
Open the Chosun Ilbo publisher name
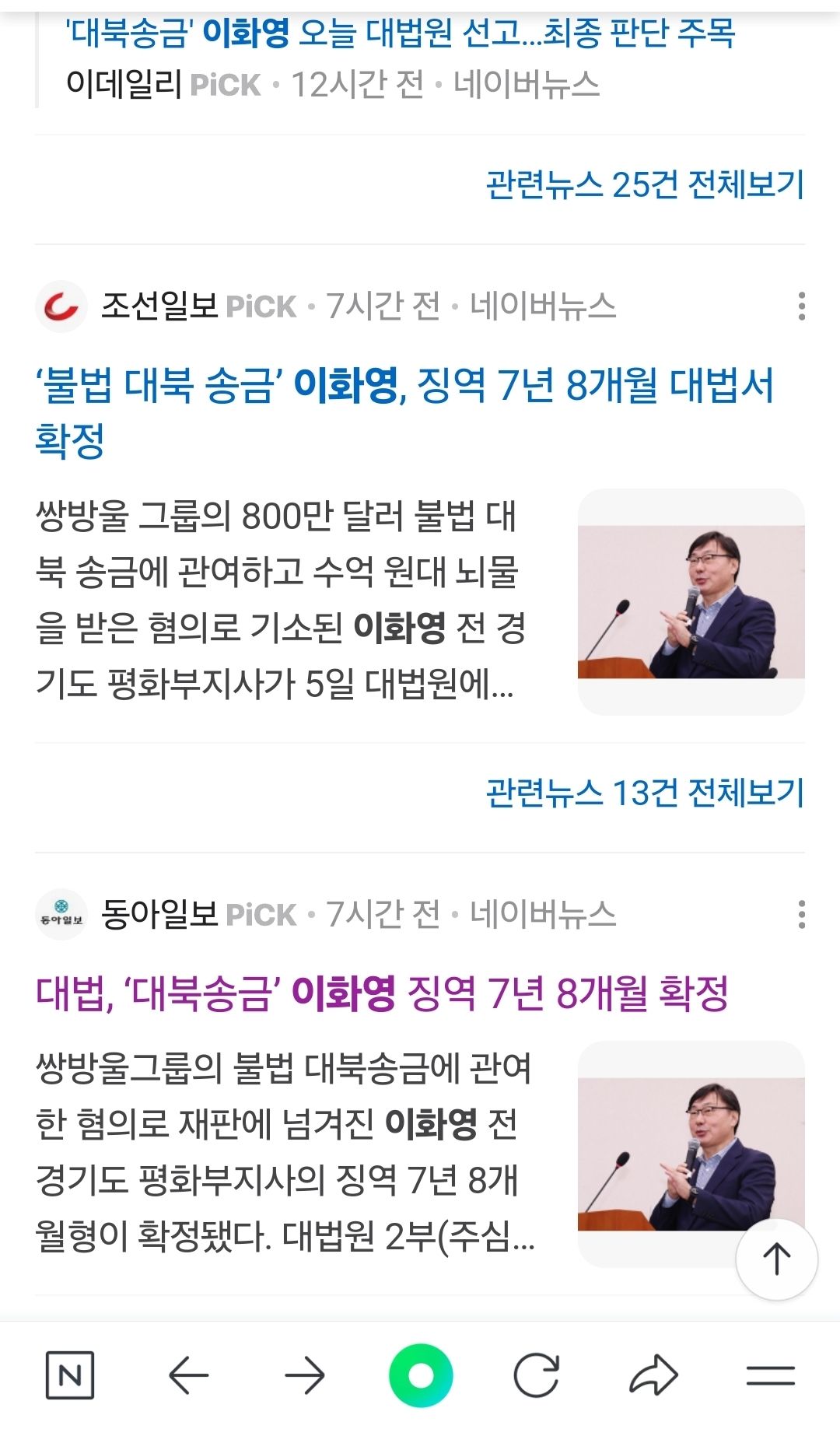pos(159,306)
